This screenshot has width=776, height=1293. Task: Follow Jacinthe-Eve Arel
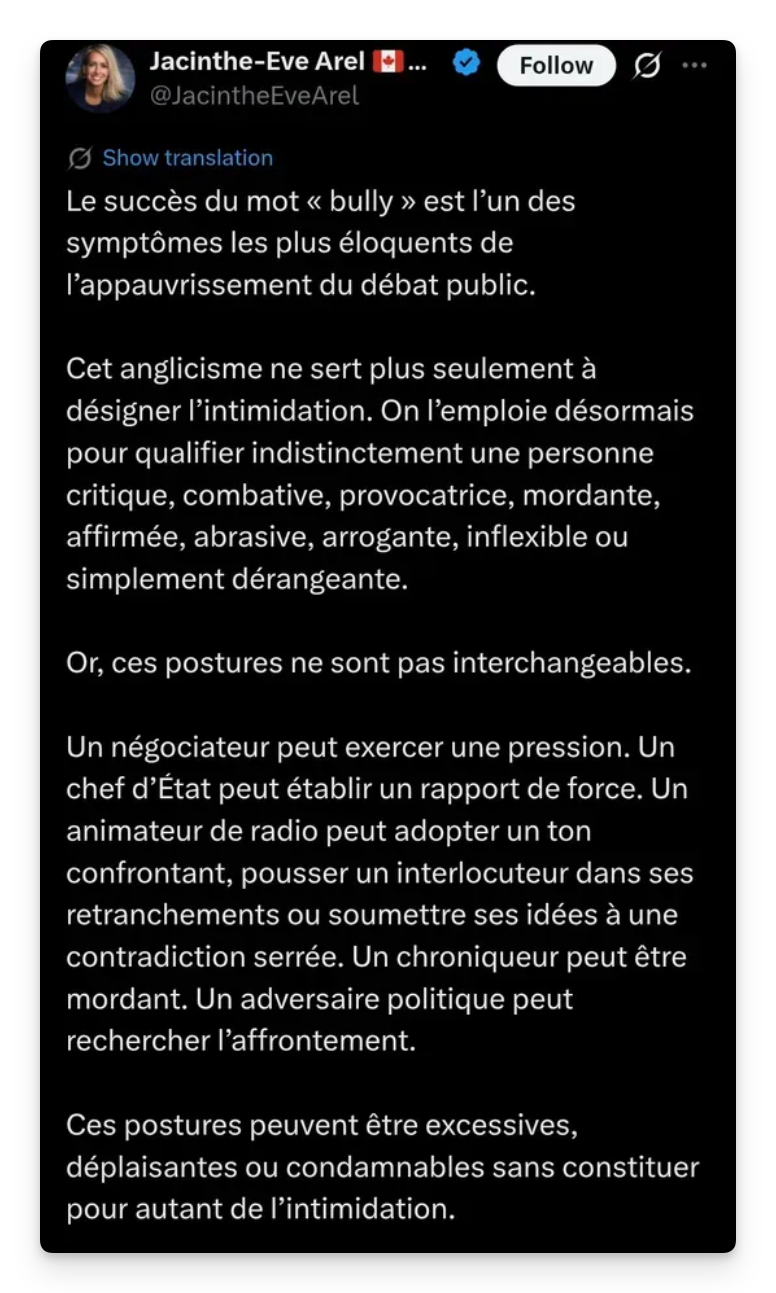(556, 65)
